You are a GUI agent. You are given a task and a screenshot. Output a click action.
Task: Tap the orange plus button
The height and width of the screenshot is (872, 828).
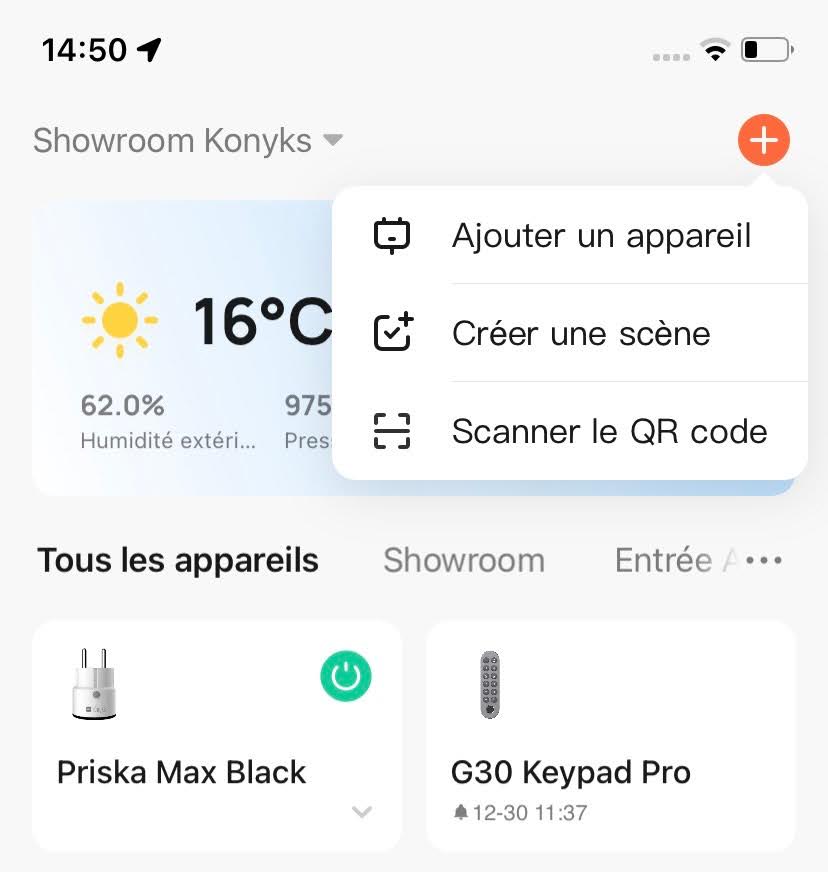(764, 141)
